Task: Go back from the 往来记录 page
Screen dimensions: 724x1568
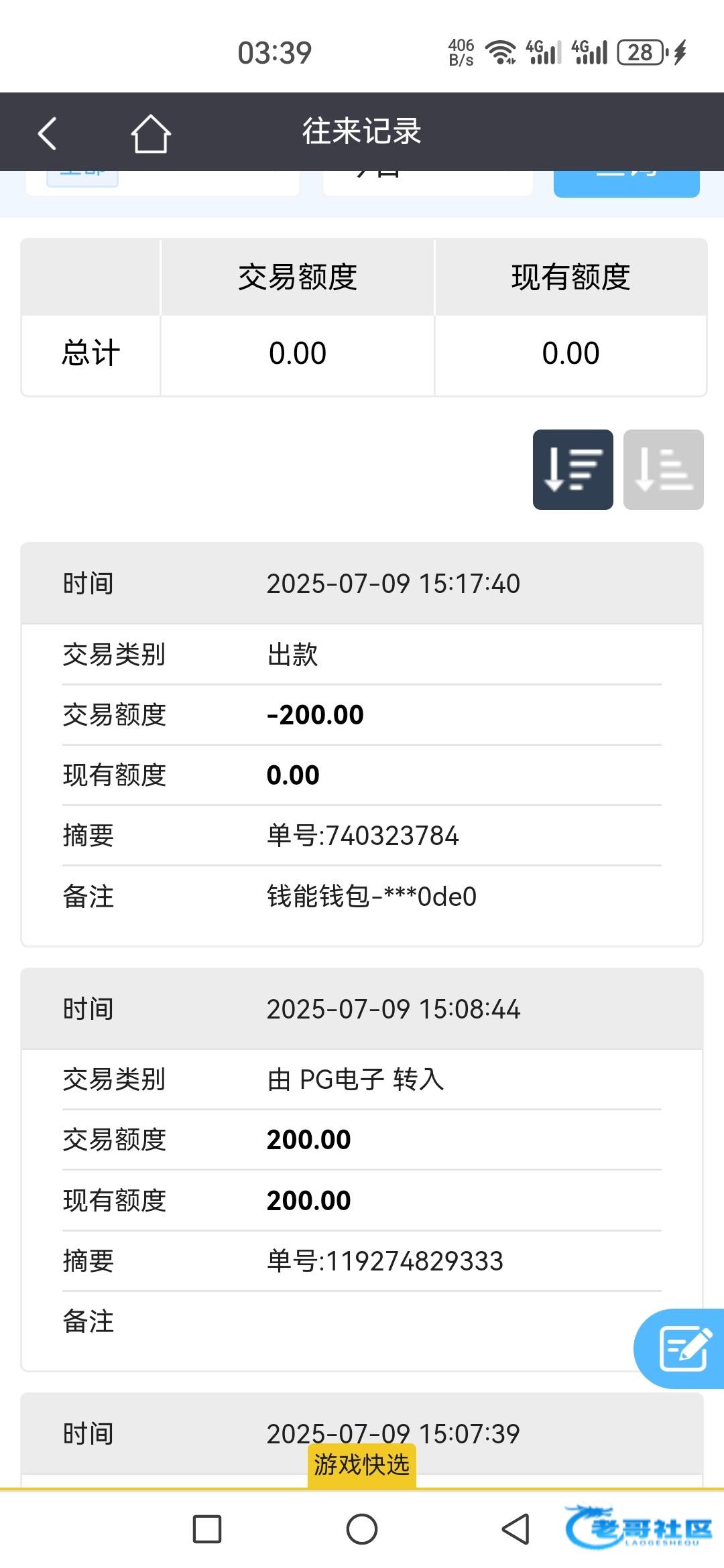Action: (47, 133)
